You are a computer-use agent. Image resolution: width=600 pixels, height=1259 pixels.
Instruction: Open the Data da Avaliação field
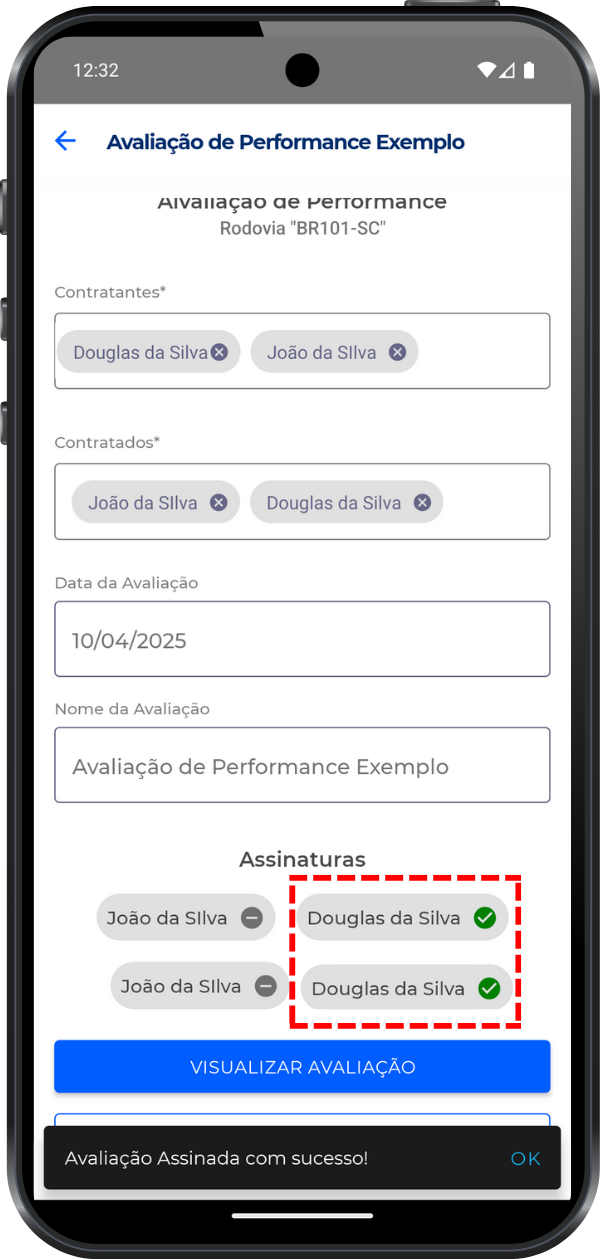(x=302, y=639)
